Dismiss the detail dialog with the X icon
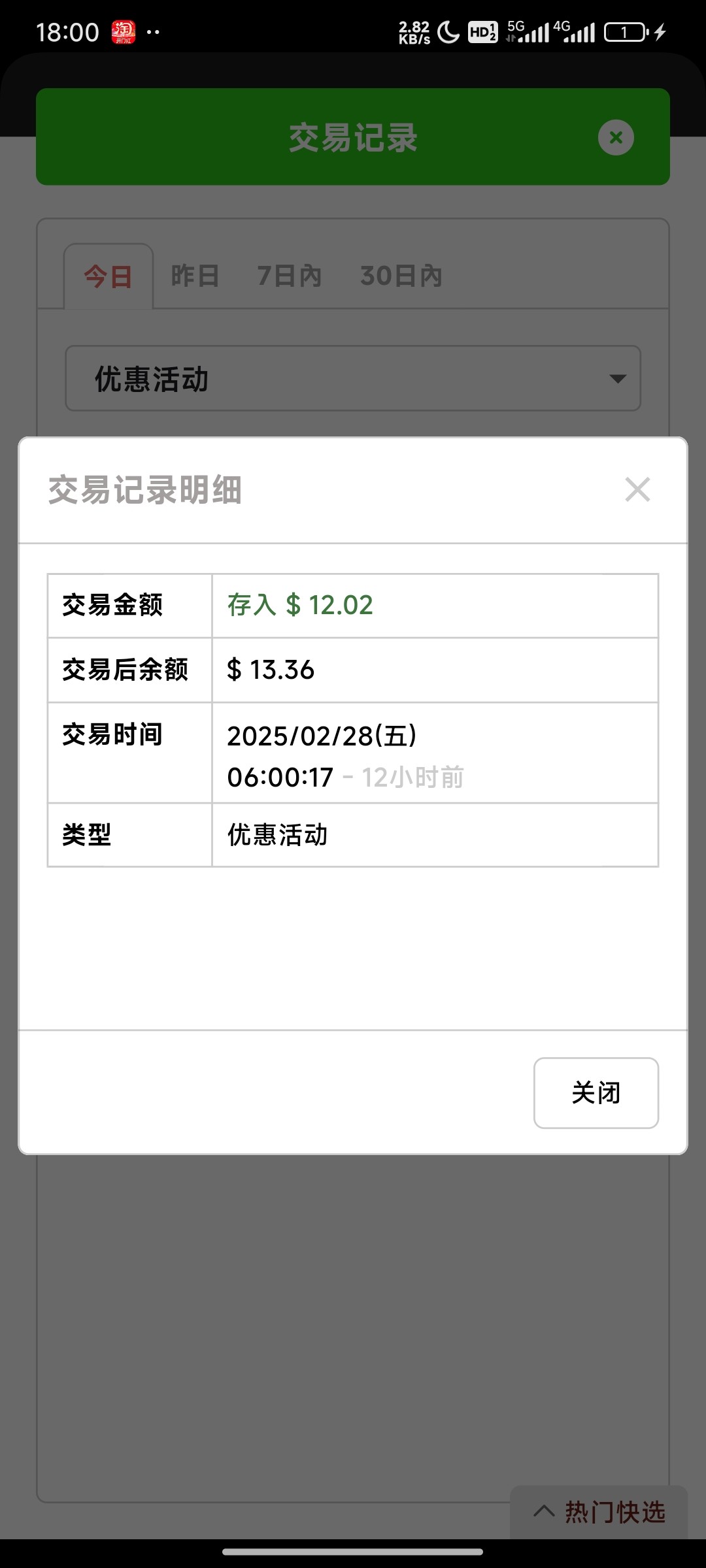 [x=637, y=489]
